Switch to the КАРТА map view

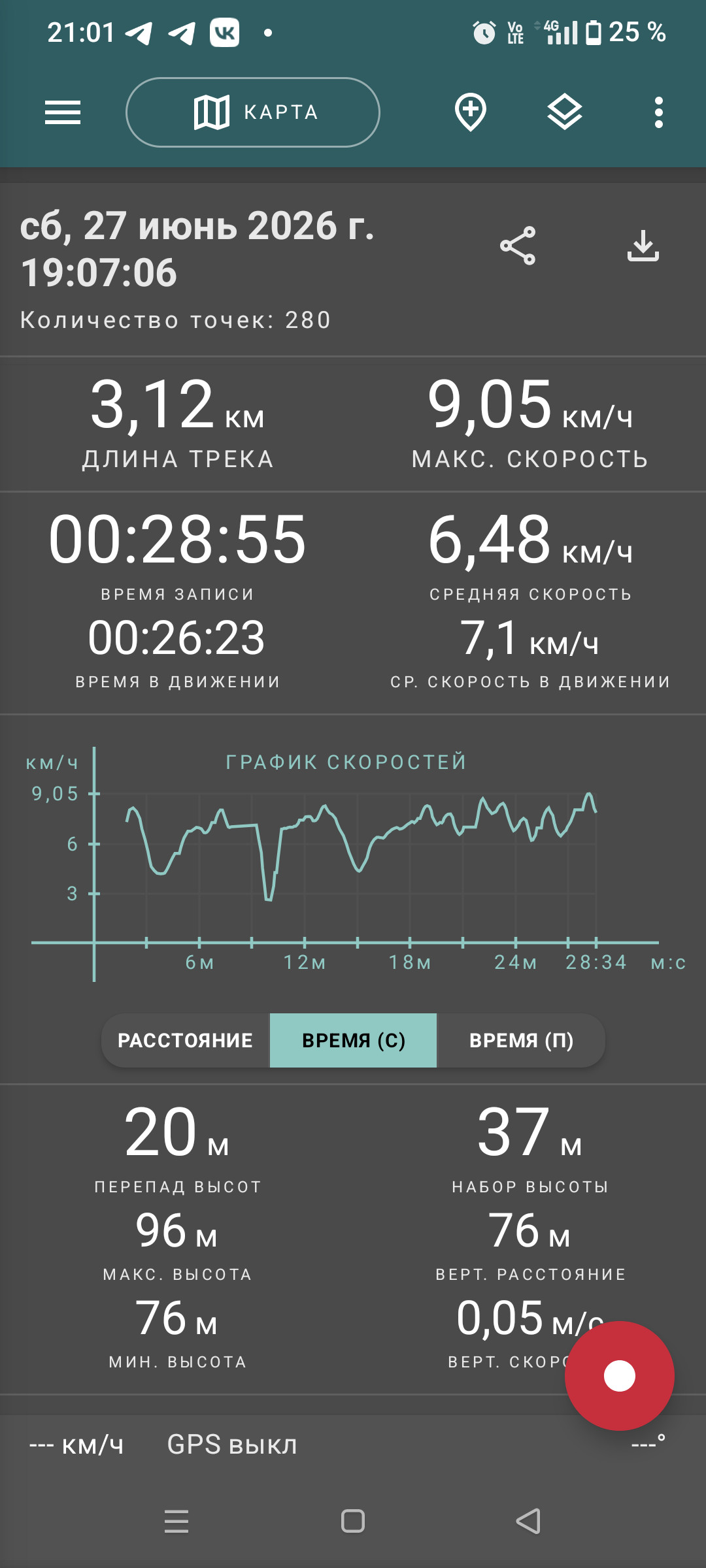click(253, 112)
